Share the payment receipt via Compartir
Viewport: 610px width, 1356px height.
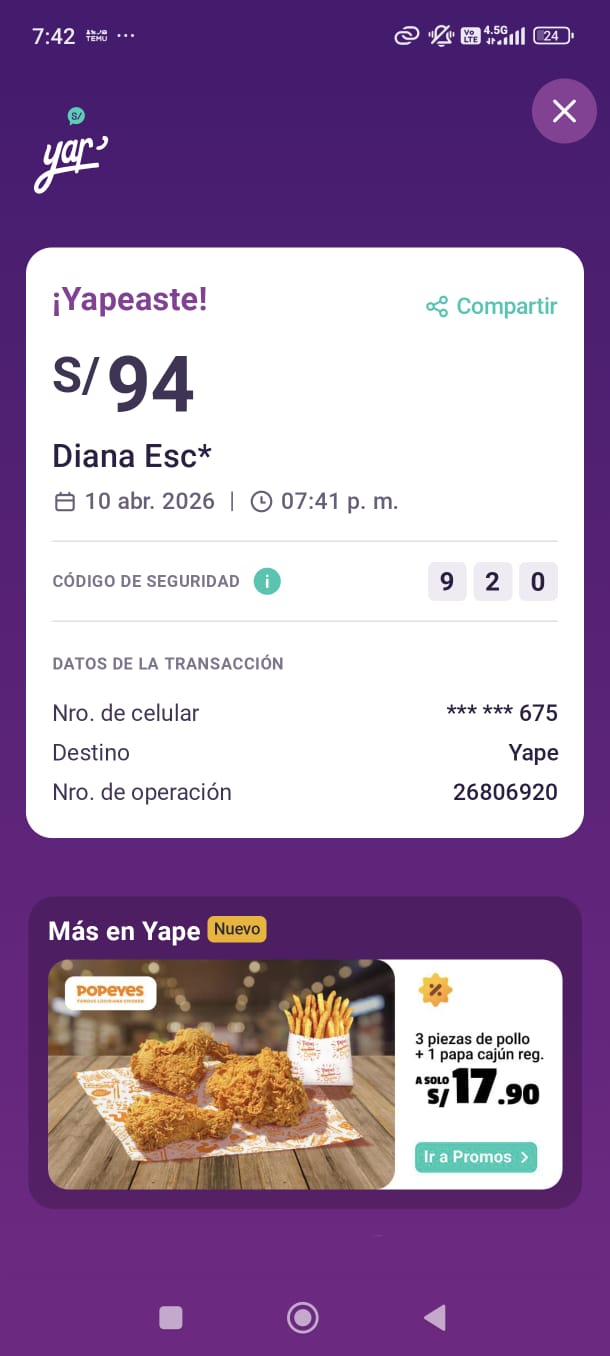tap(491, 306)
